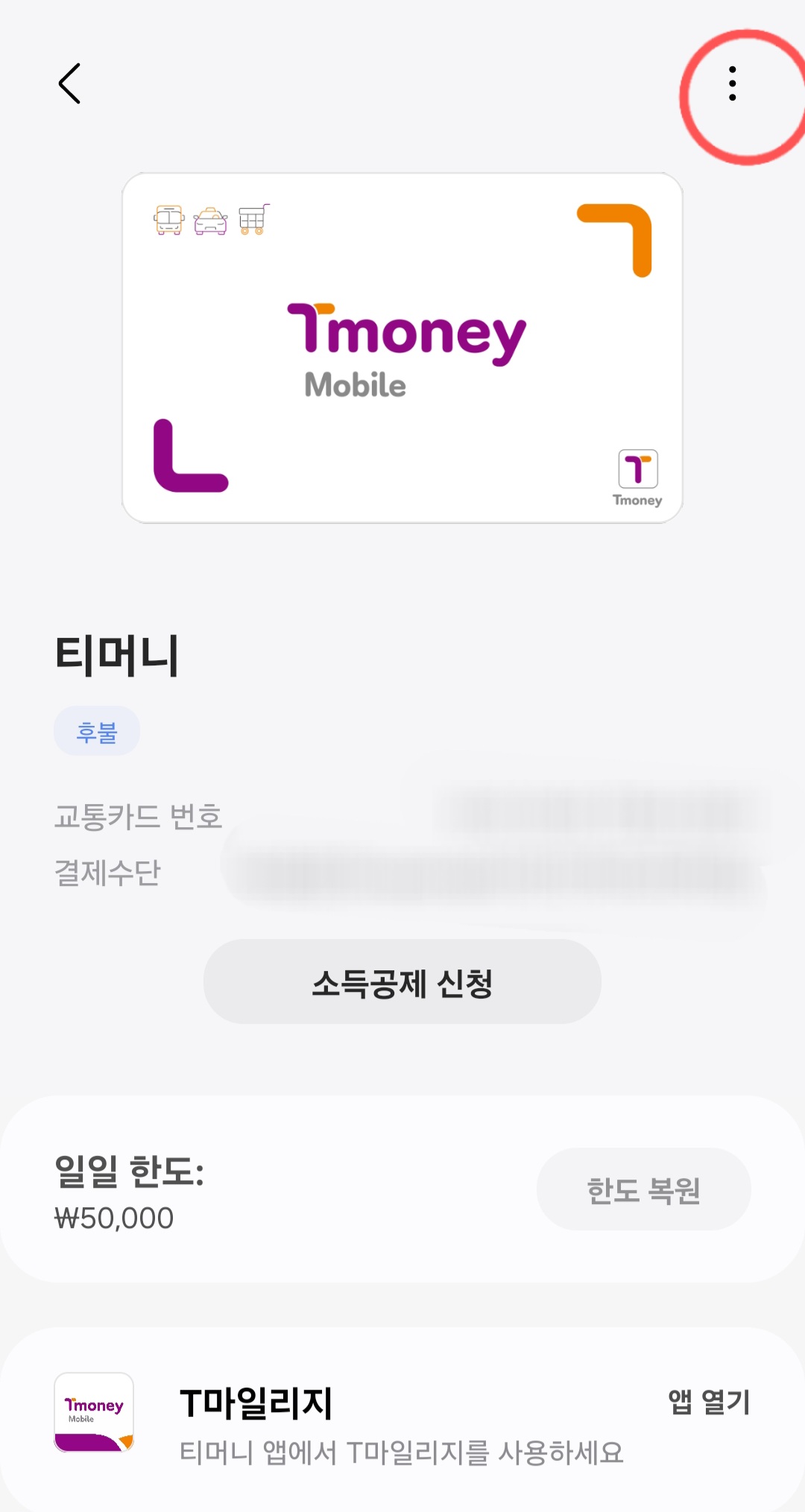This screenshot has width=805, height=1512.
Task: Select the taxi icon on the Tmoney card
Action: (212, 218)
